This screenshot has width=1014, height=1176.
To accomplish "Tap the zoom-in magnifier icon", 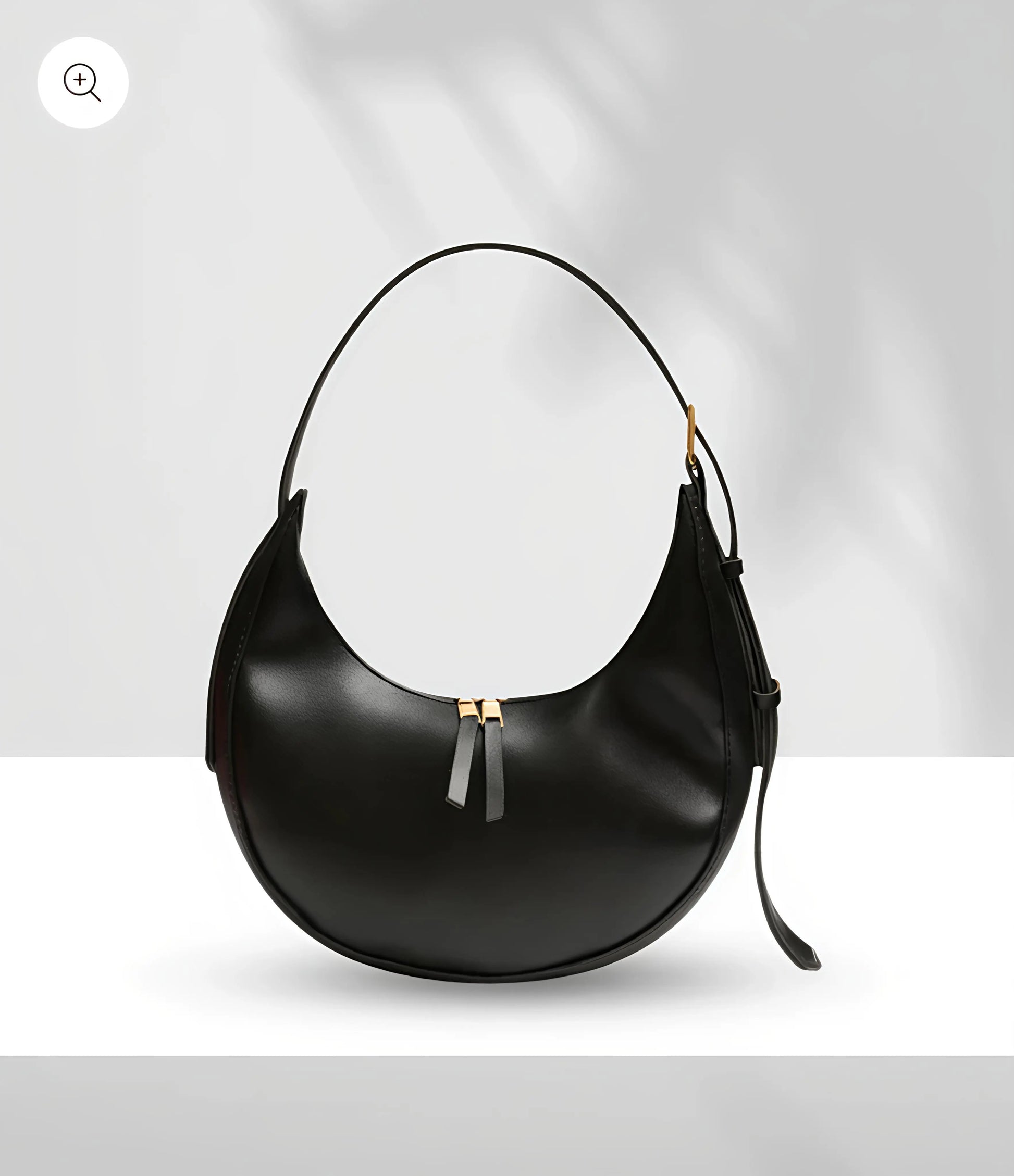I will pyautogui.click(x=83, y=82).
